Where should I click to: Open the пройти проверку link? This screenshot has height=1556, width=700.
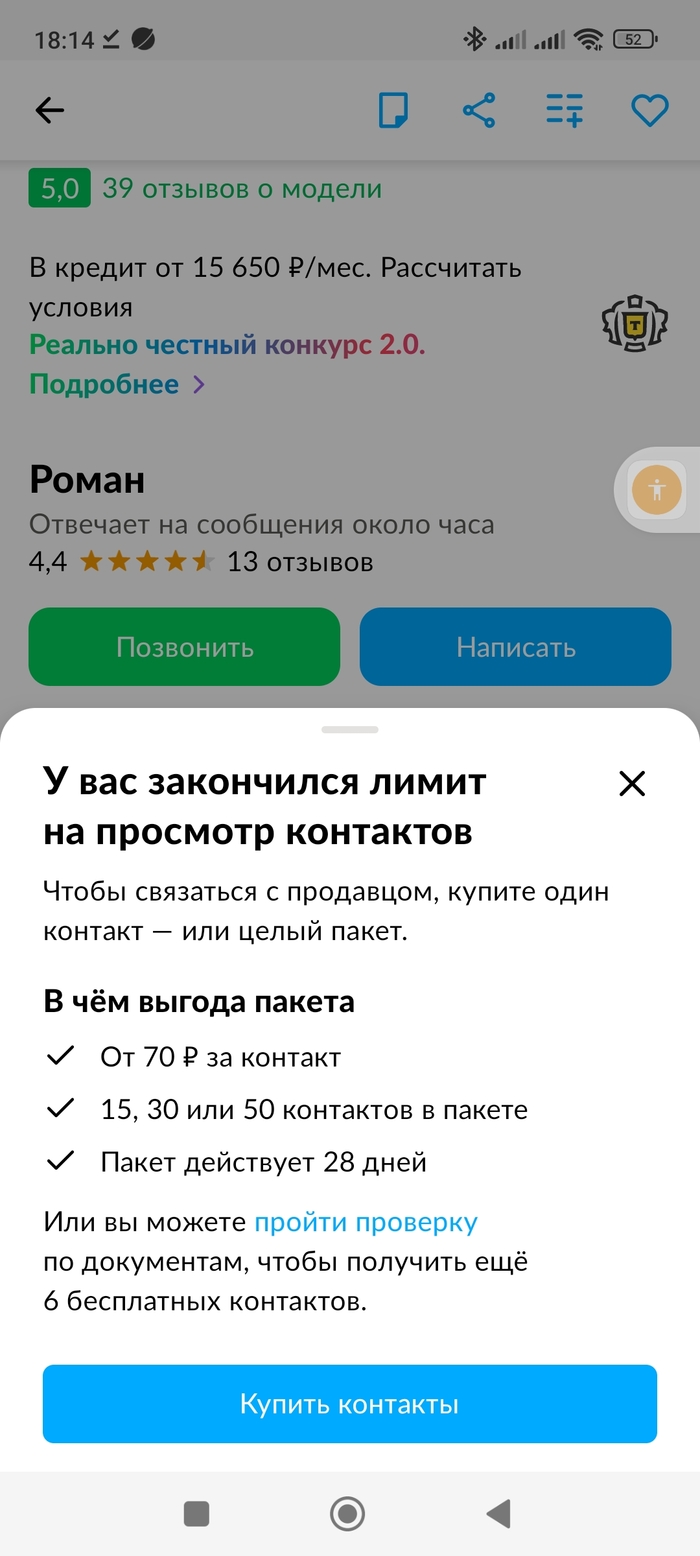(366, 1222)
